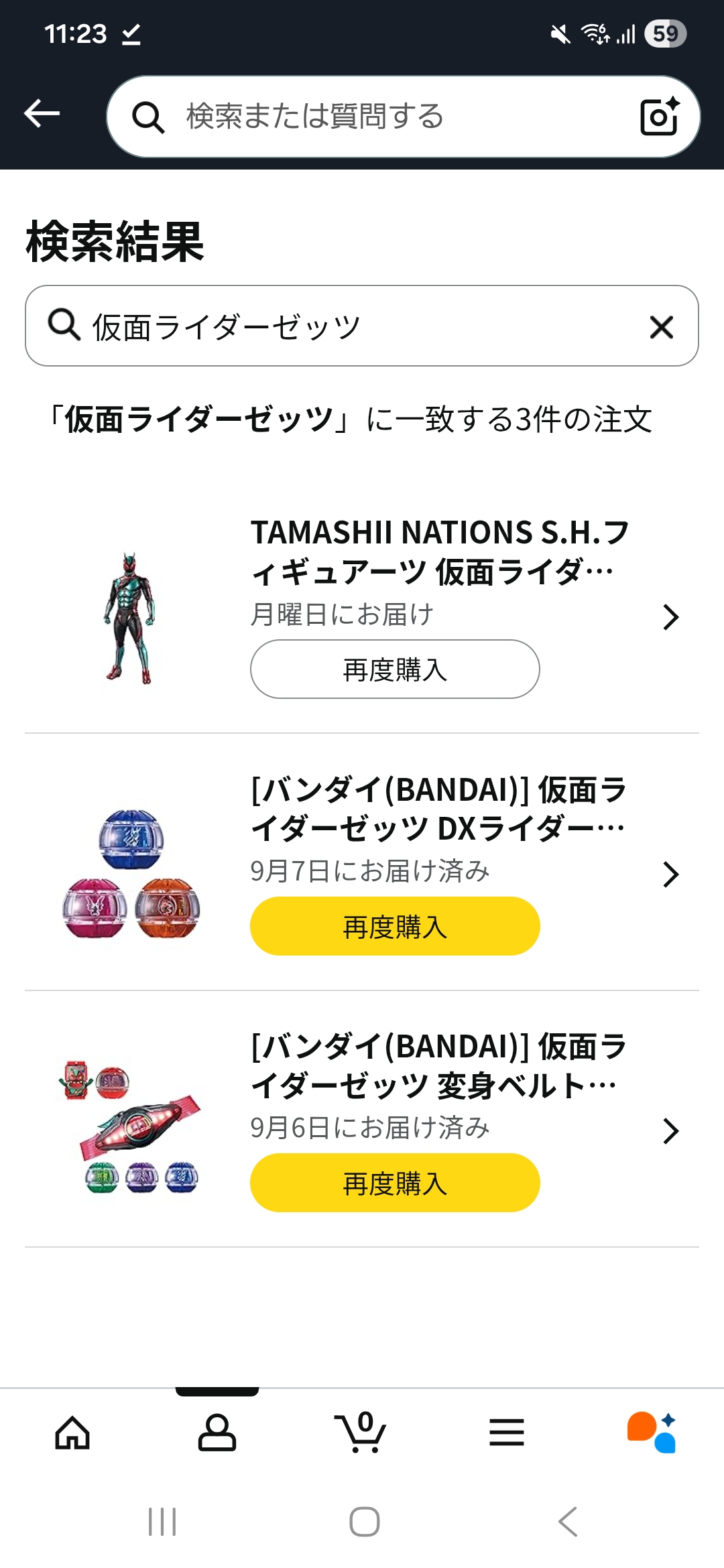This screenshot has width=724, height=1568.
Task: Open the TAMASHII NATIONS S.H.フィギュアーツ order
Action: coord(439,552)
